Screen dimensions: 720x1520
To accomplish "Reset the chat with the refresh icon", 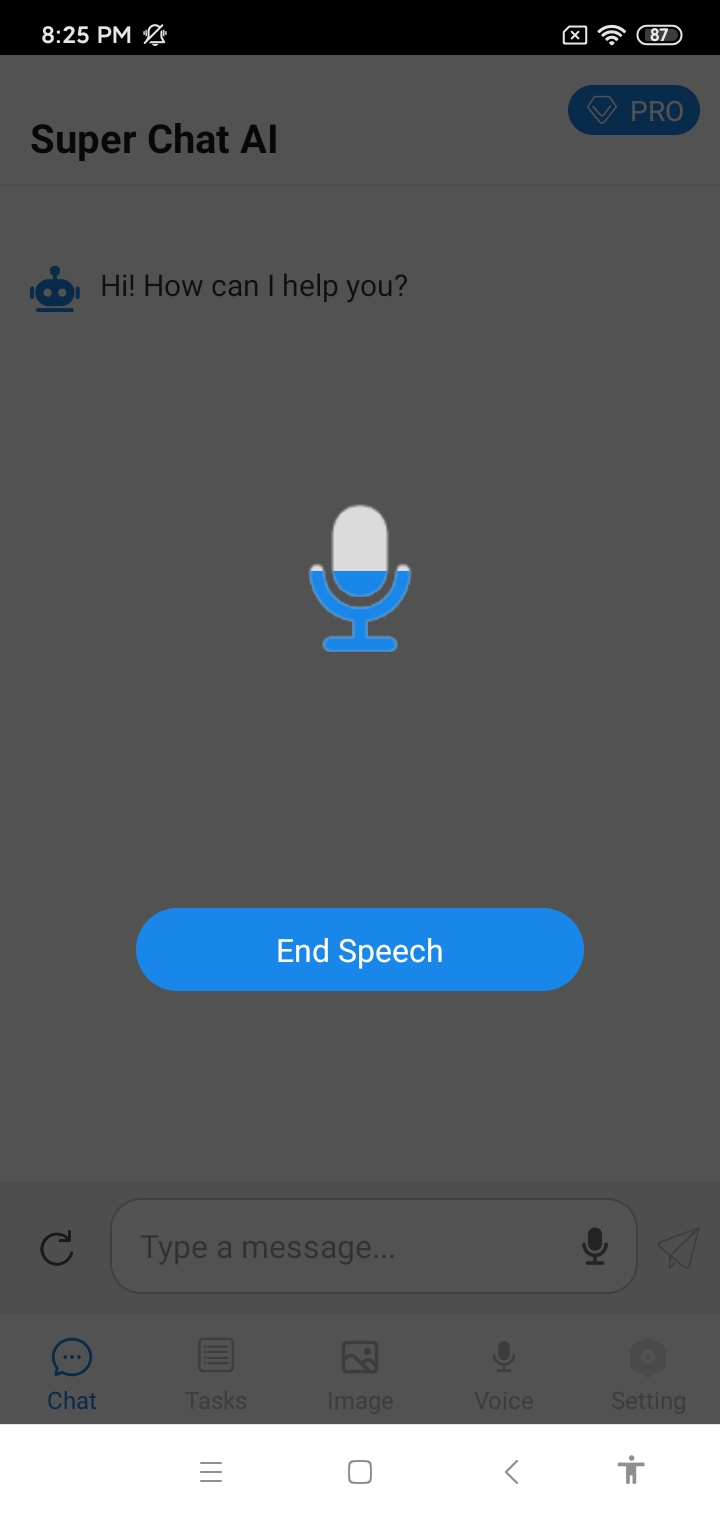I will coord(57,1248).
